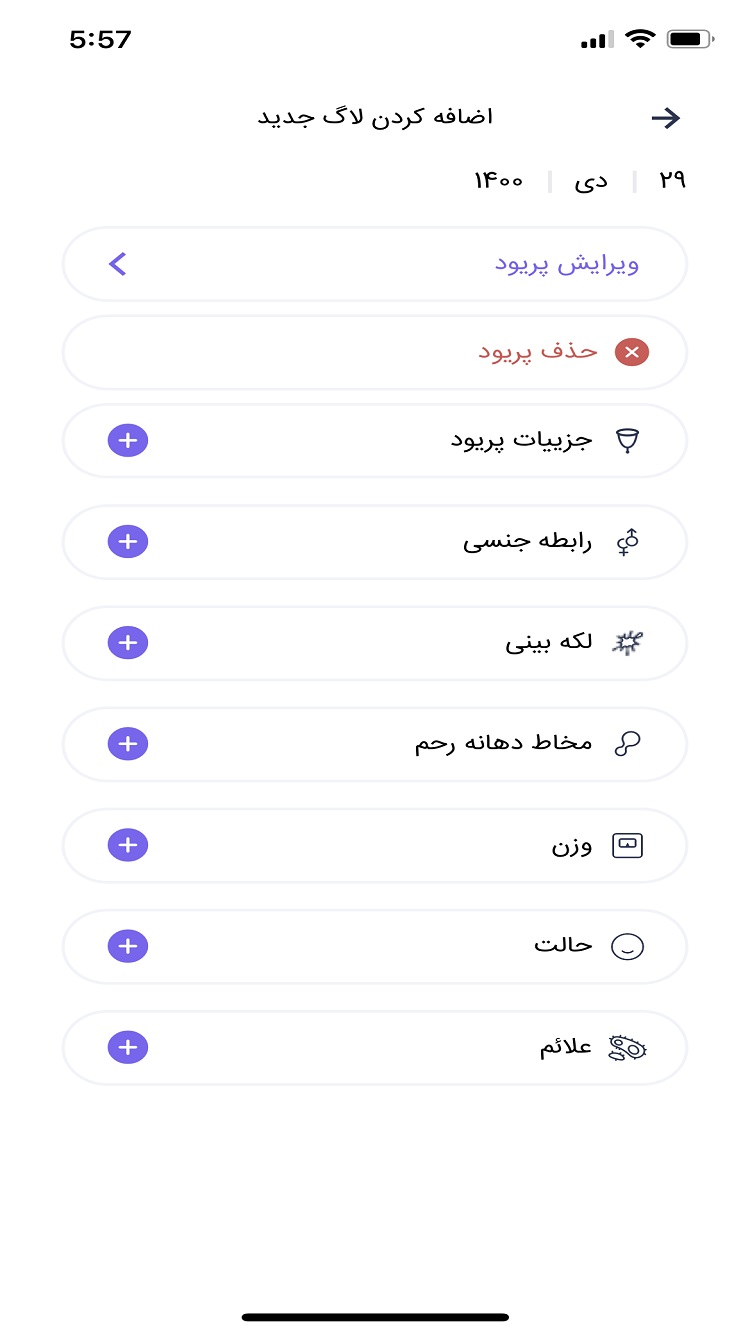
Task: Add a weight entry with the وزن plus button
Action: tap(127, 845)
